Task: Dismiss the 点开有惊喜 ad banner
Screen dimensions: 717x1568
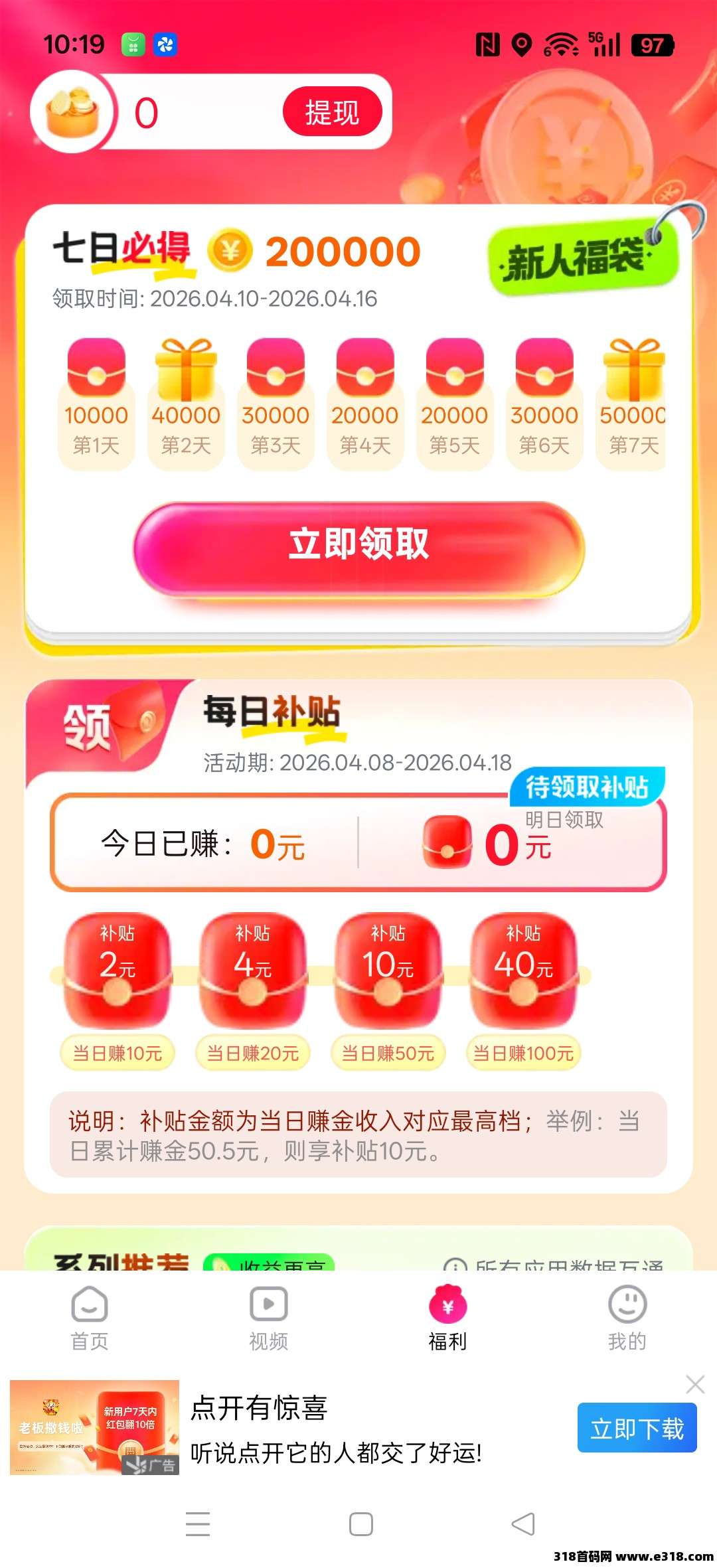Action: pyautogui.click(x=695, y=1384)
